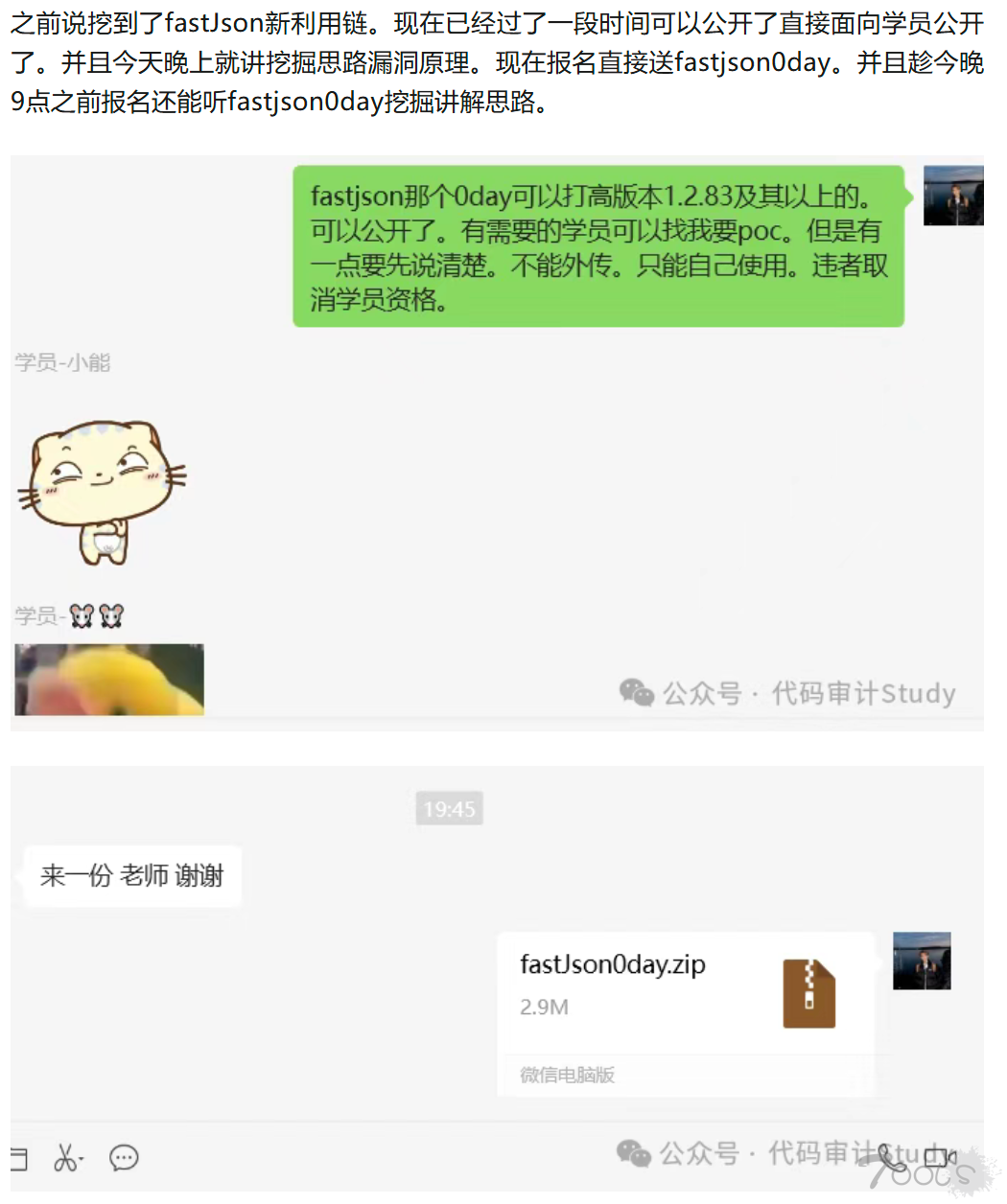
Task: Expand options beside the scissors icon
Action: coord(80,1156)
